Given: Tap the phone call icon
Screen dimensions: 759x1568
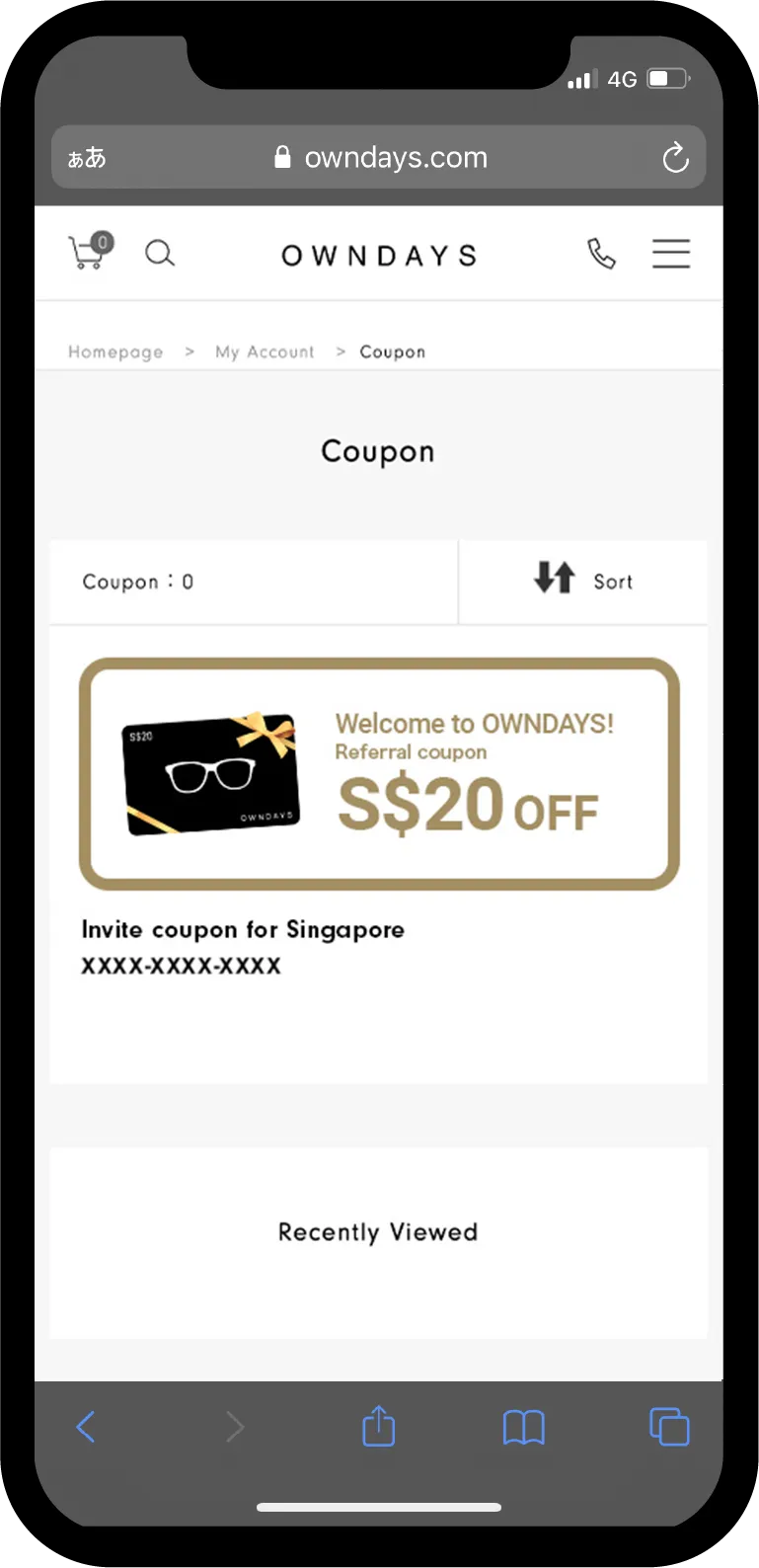Looking at the screenshot, I should 601,254.
